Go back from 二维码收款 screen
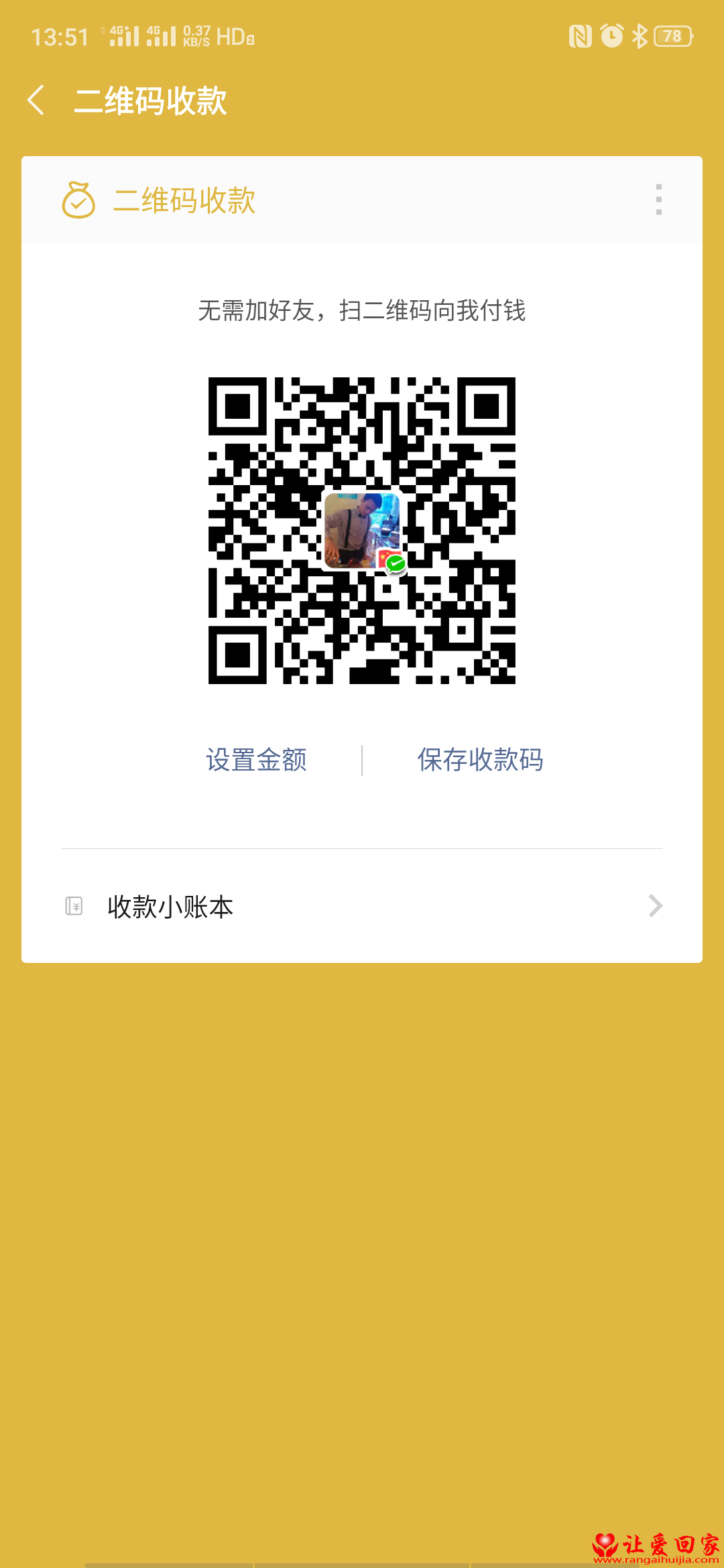 pyautogui.click(x=37, y=101)
